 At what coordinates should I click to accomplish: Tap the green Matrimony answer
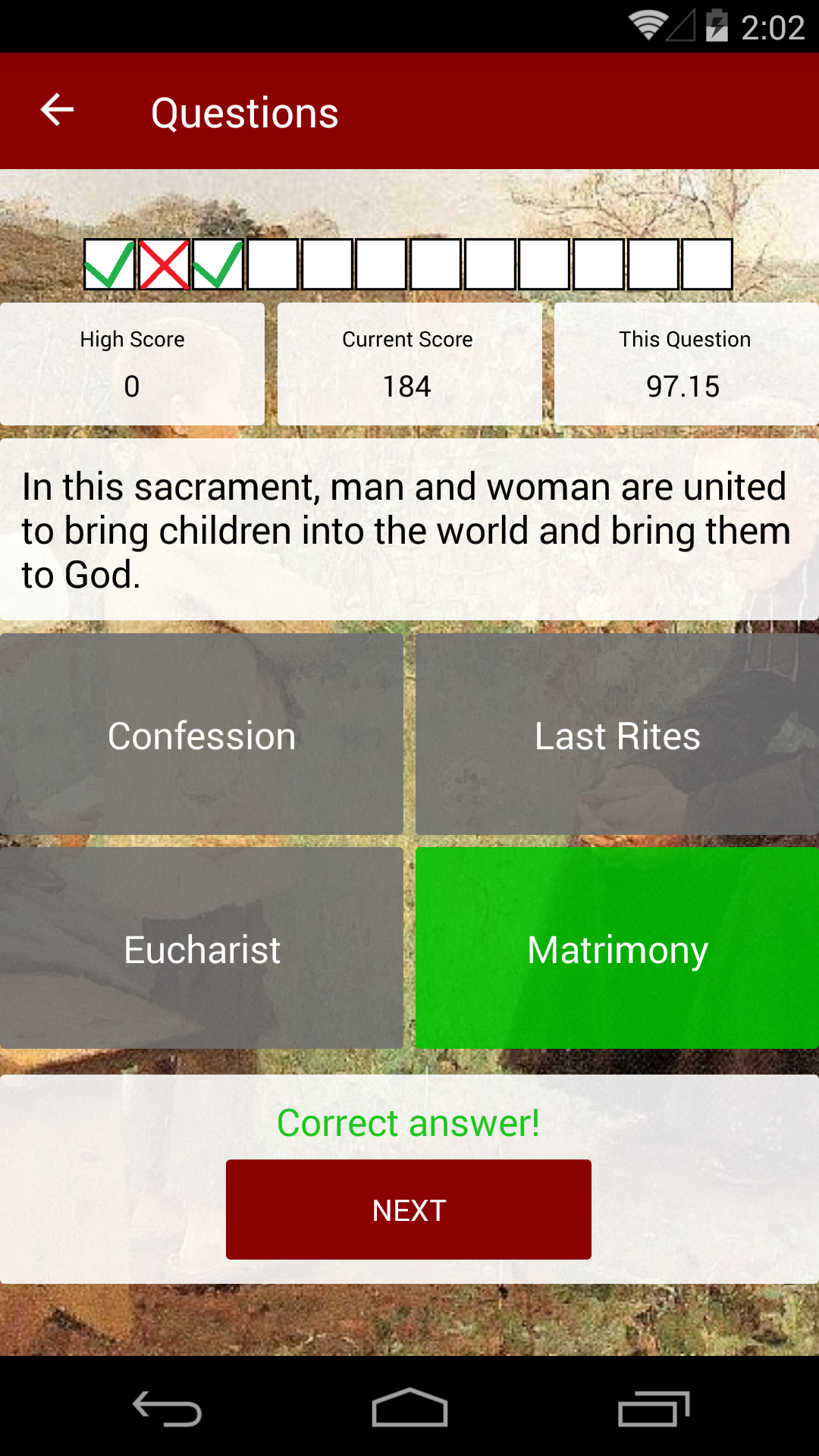(617, 949)
